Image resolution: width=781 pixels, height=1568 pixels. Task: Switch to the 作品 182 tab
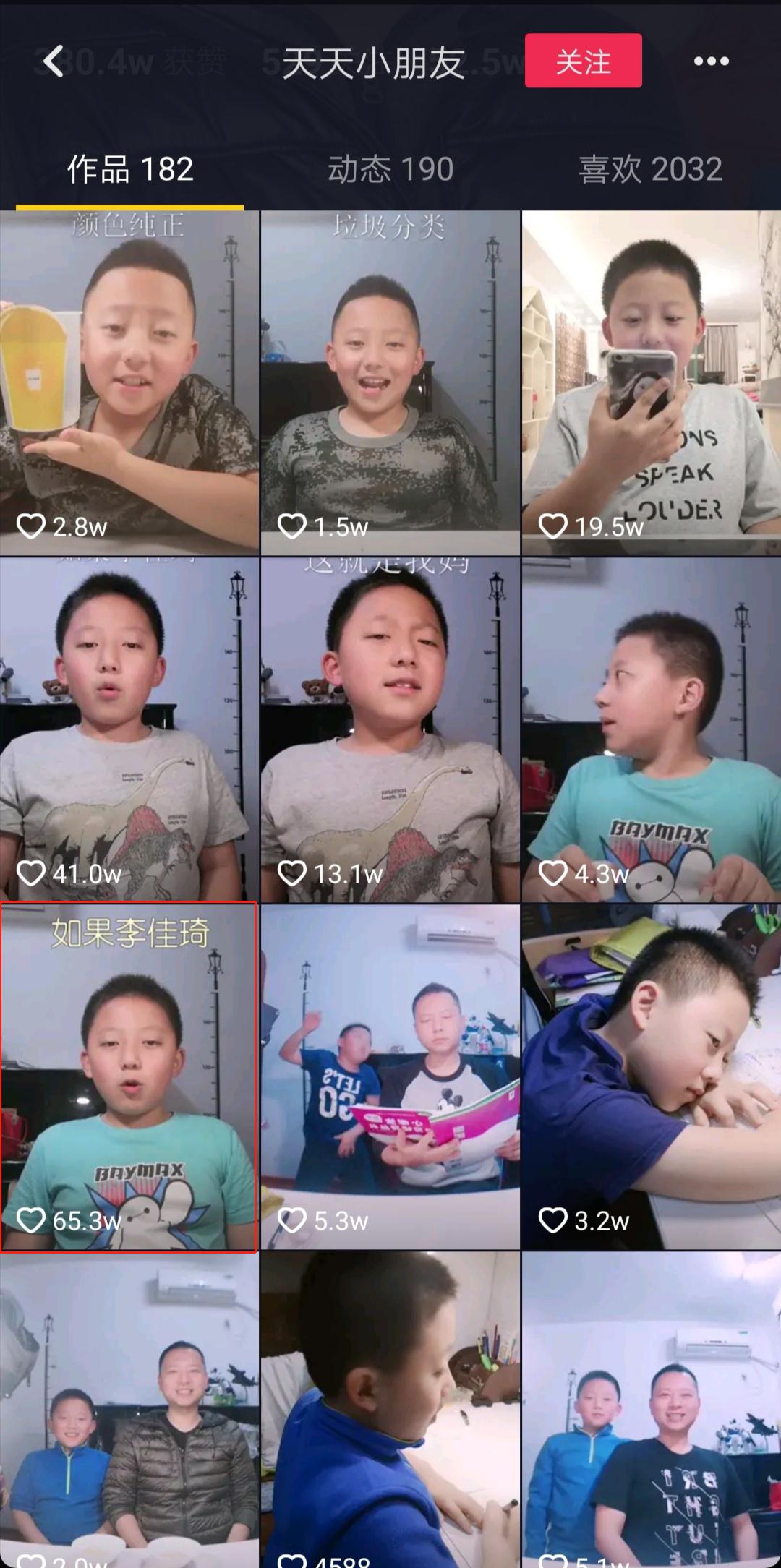(x=130, y=171)
